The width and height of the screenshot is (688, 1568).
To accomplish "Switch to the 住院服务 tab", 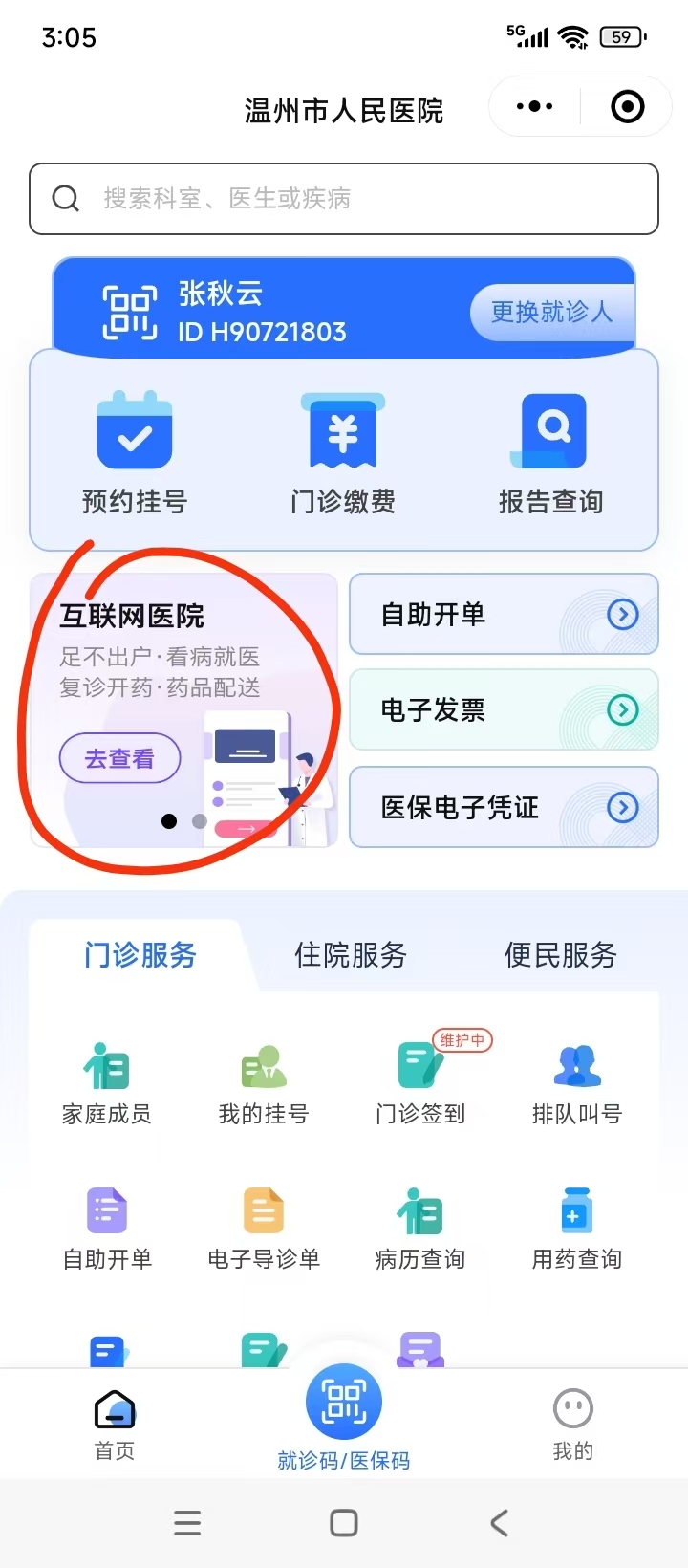I will [x=351, y=954].
